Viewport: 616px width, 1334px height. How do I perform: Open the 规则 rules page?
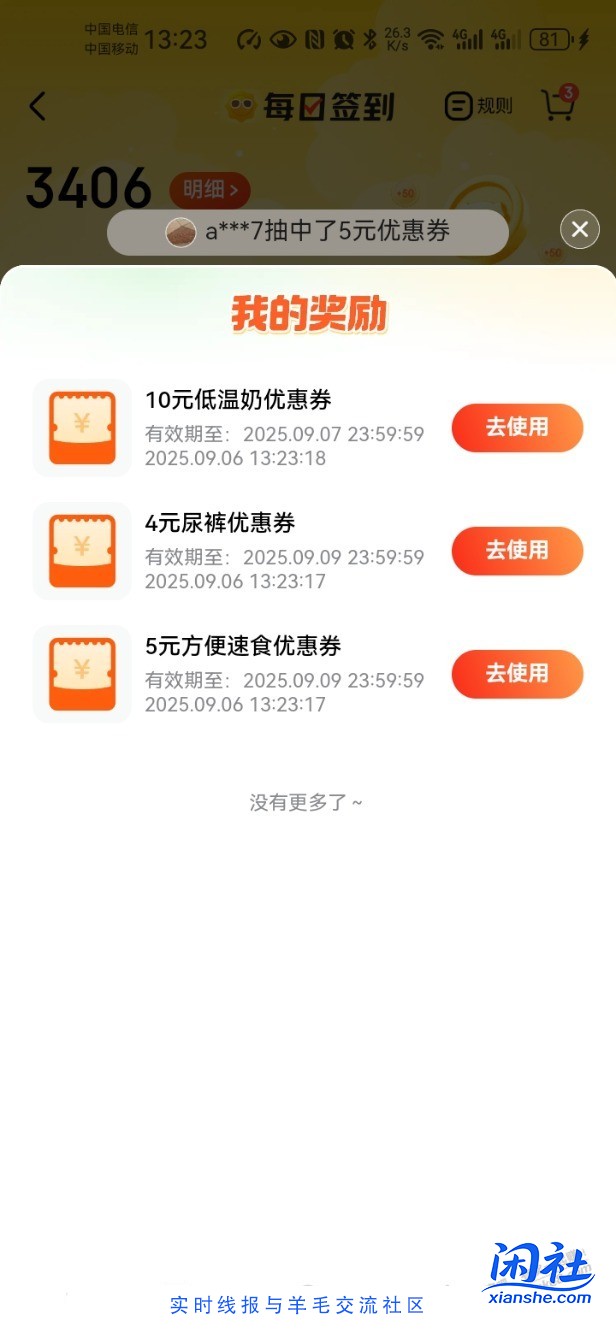478,106
